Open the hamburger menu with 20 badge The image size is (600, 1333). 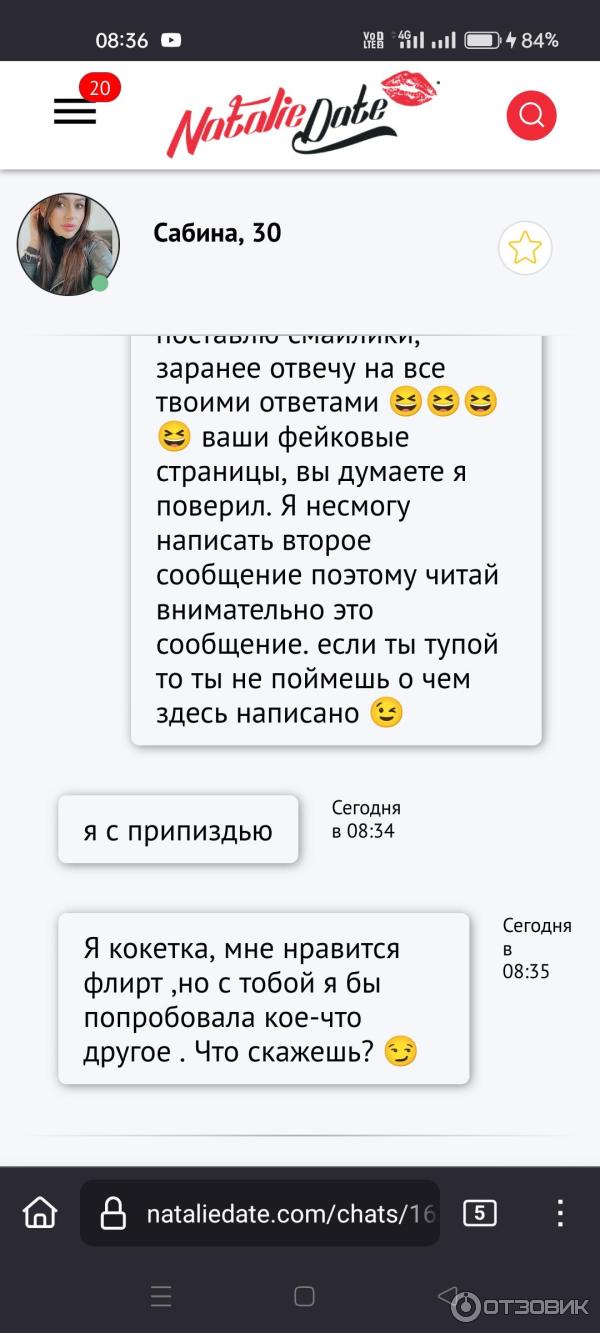pyautogui.click(x=75, y=111)
